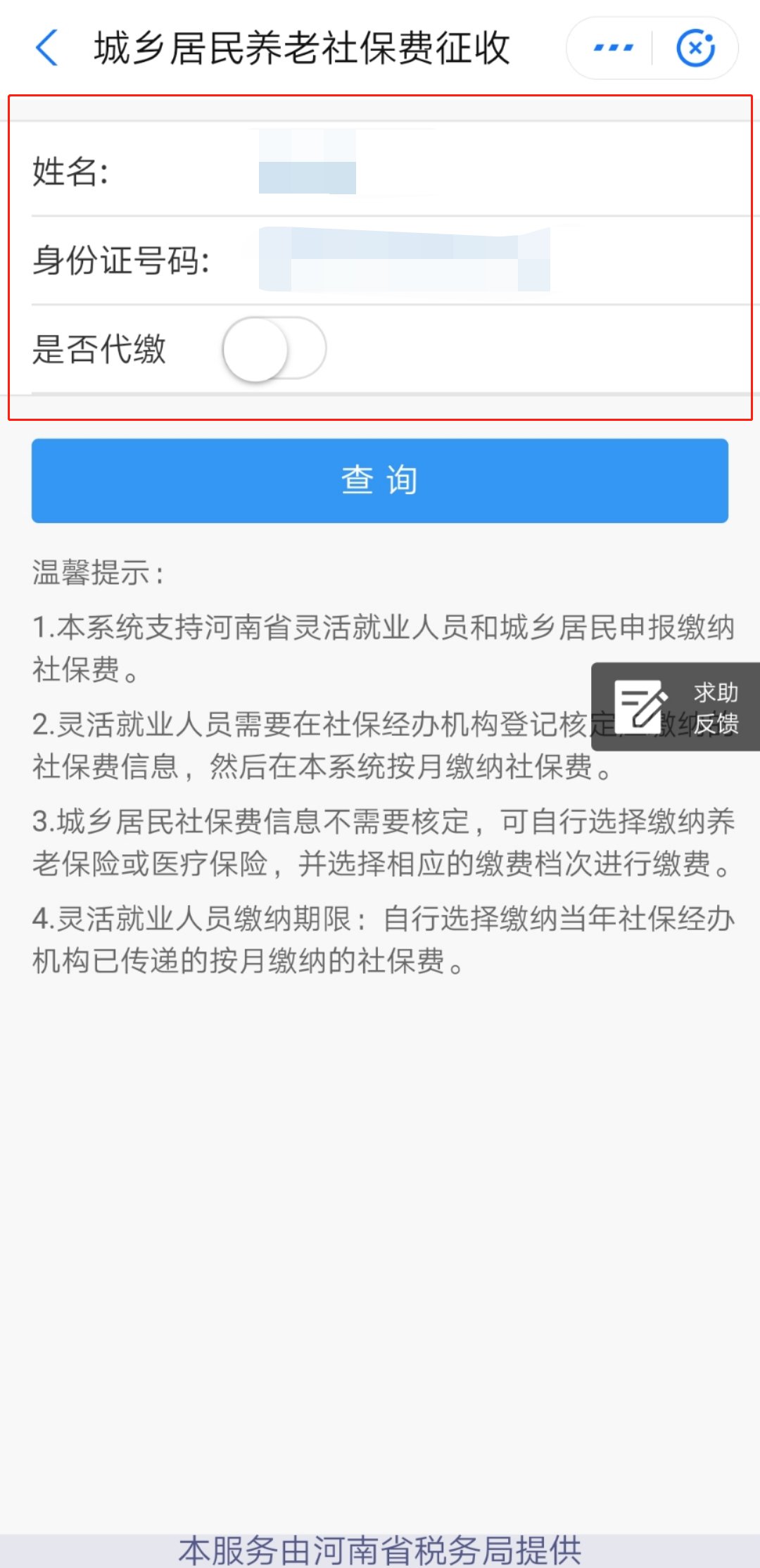Close the mini program

click(695, 49)
